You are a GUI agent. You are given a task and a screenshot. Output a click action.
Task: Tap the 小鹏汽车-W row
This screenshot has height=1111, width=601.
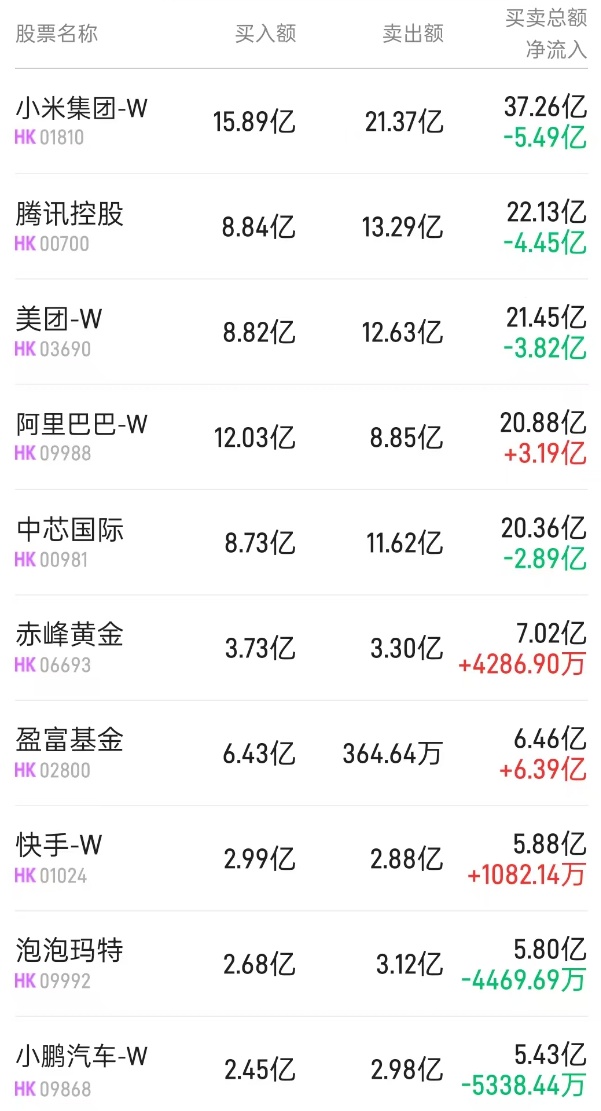pos(82,1057)
